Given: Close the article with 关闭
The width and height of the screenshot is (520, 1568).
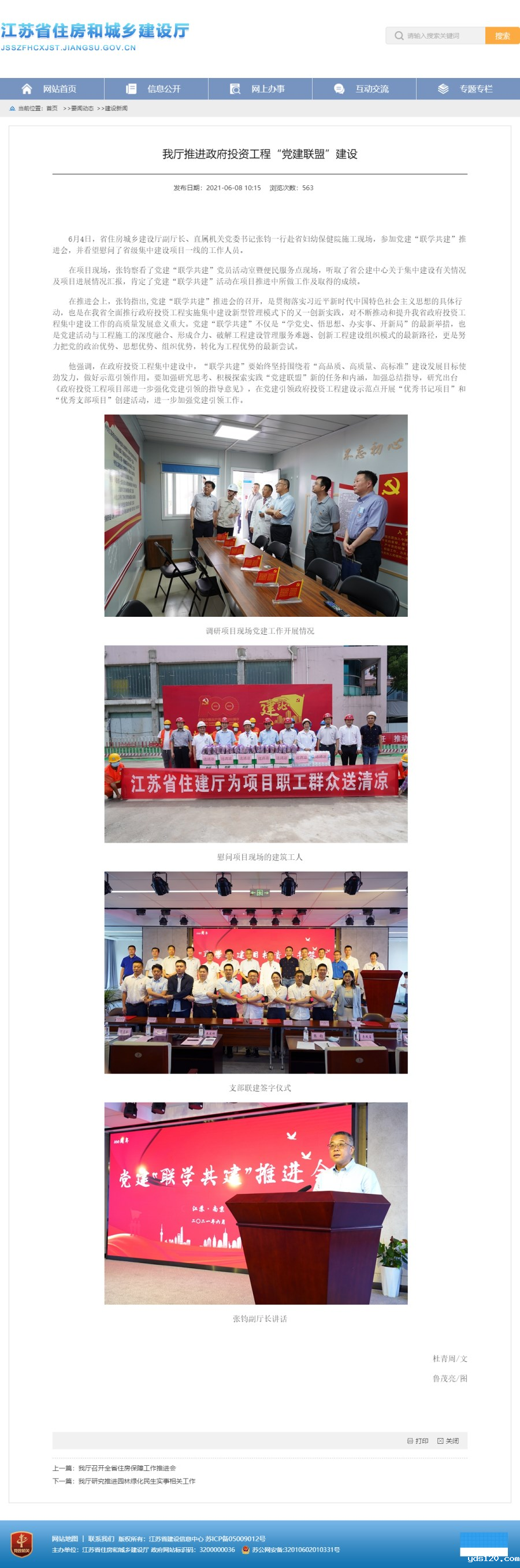Looking at the screenshot, I should click(448, 1441).
